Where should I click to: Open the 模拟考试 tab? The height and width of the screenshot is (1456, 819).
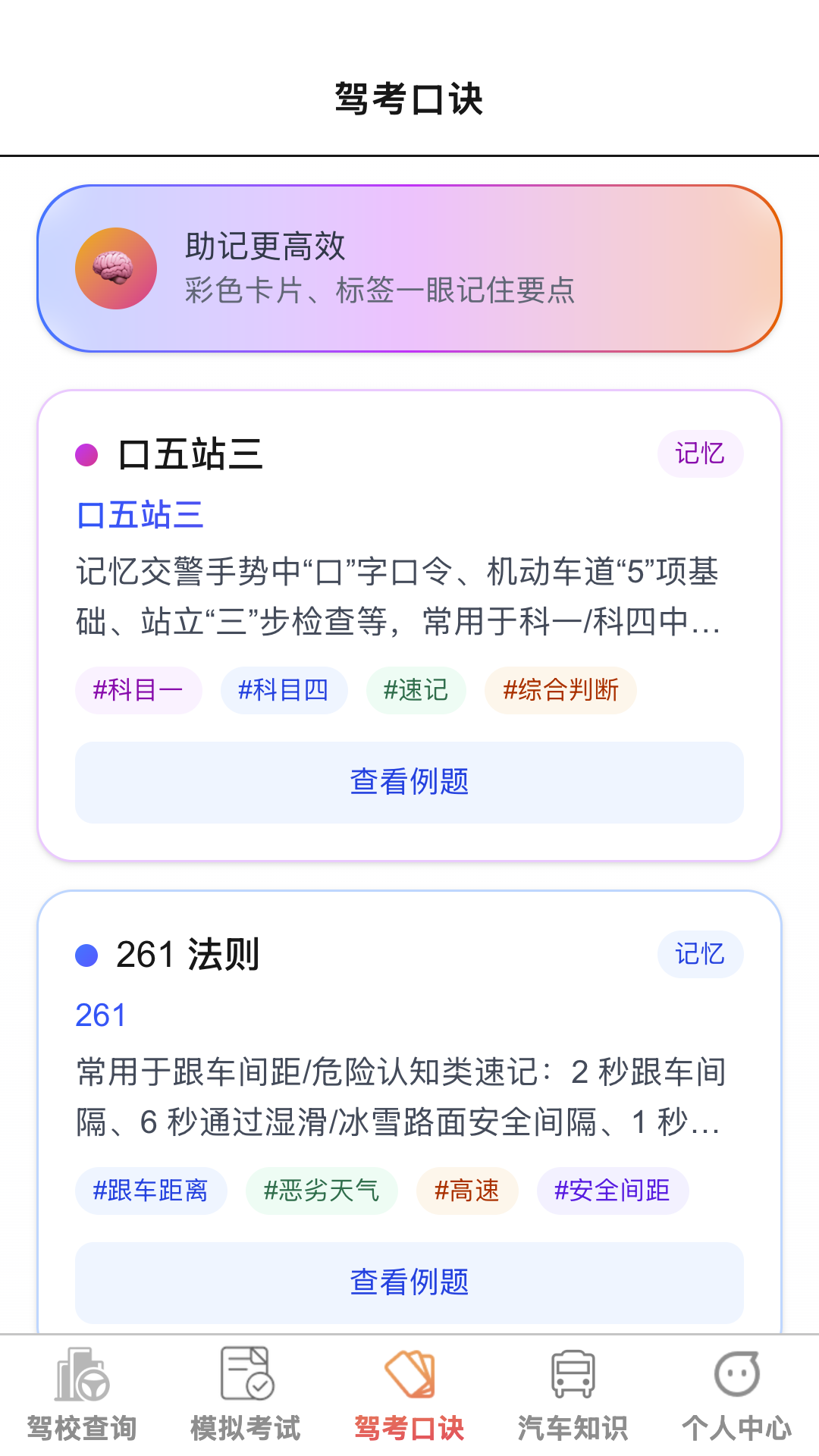pos(246,1395)
